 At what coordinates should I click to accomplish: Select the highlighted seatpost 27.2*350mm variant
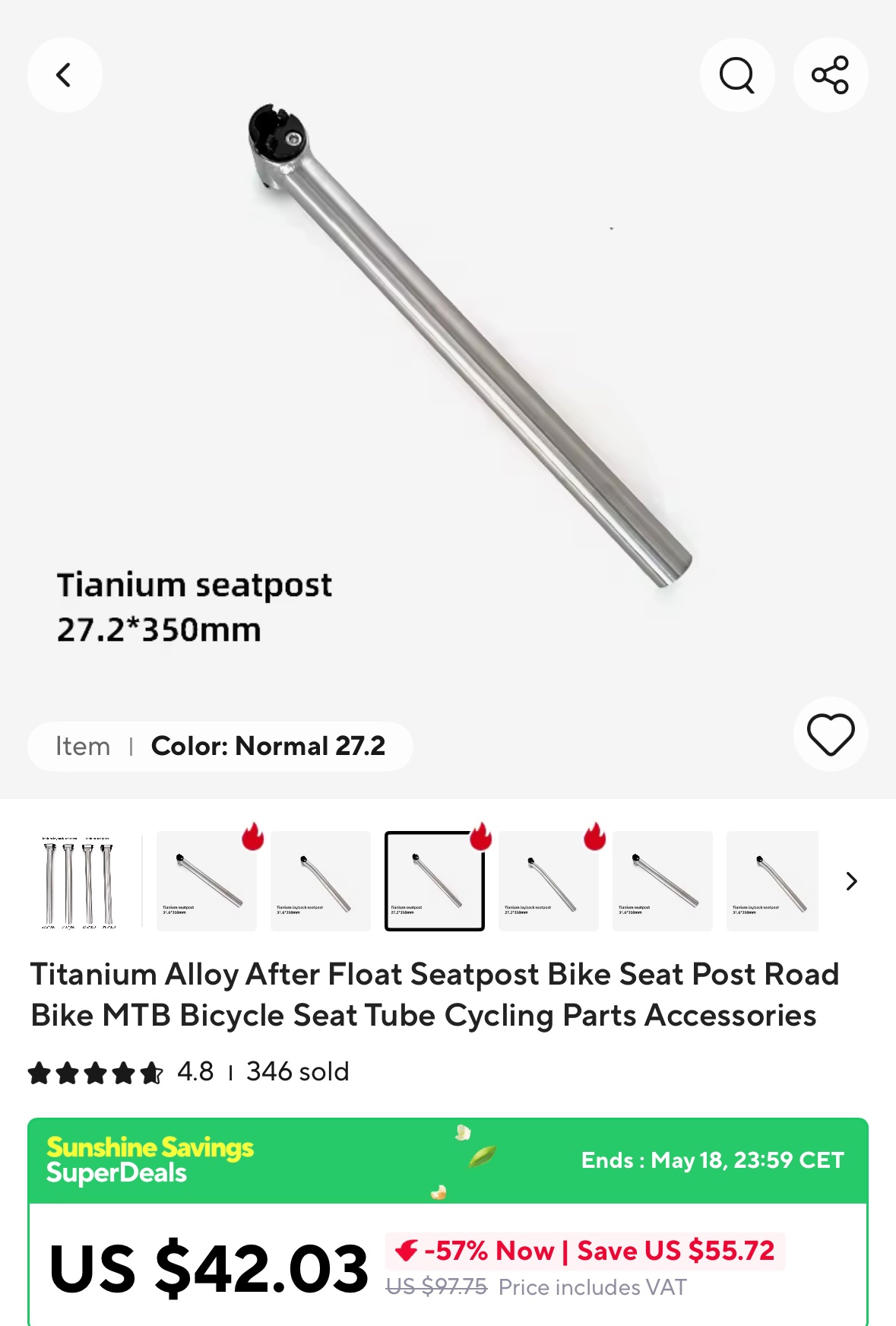tap(434, 881)
